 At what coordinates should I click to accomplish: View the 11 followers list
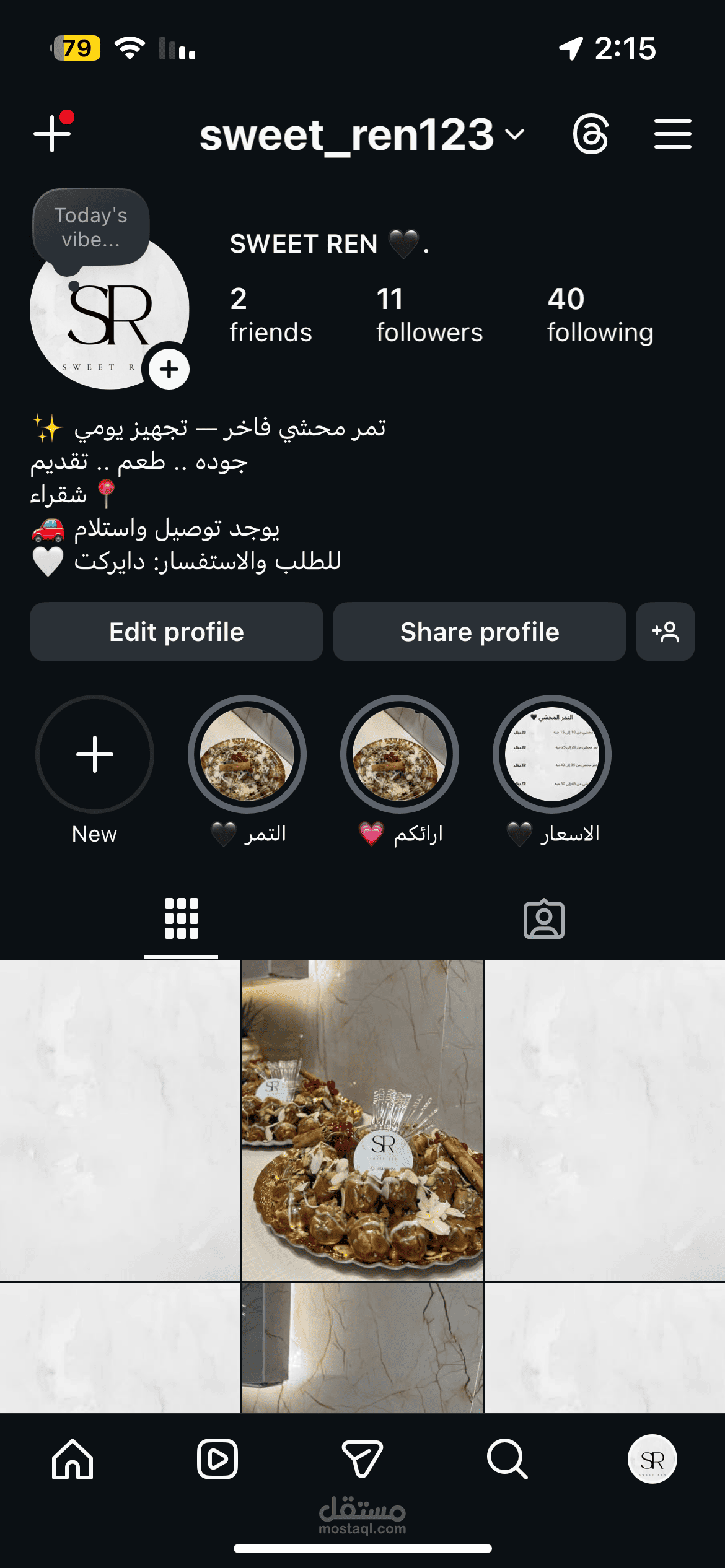(x=429, y=315)
